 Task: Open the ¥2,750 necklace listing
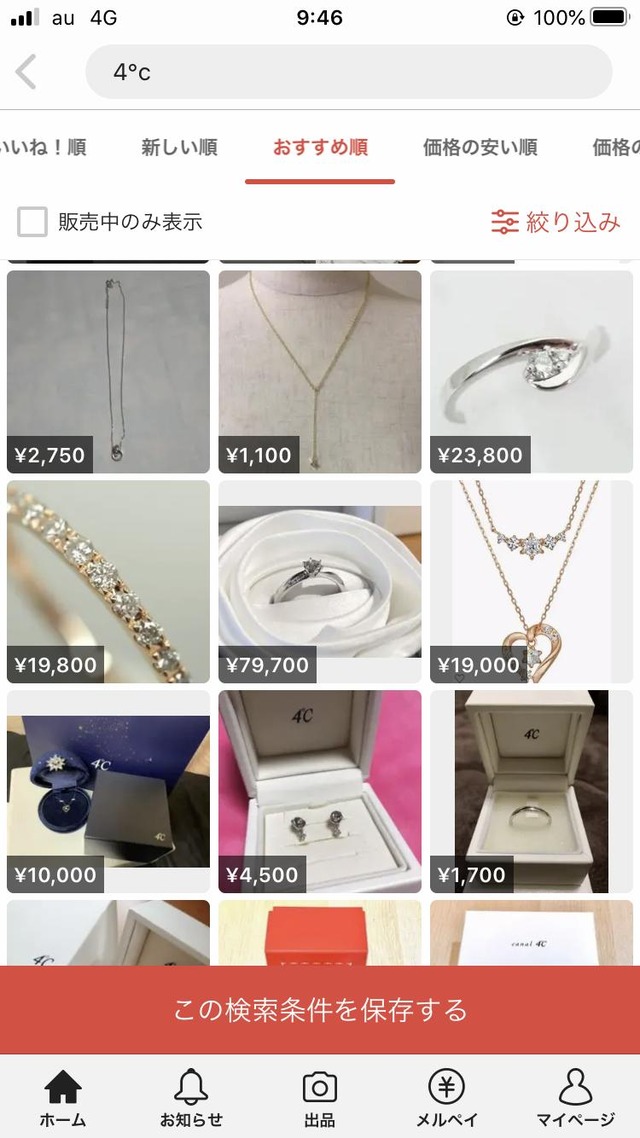point(108,372)
